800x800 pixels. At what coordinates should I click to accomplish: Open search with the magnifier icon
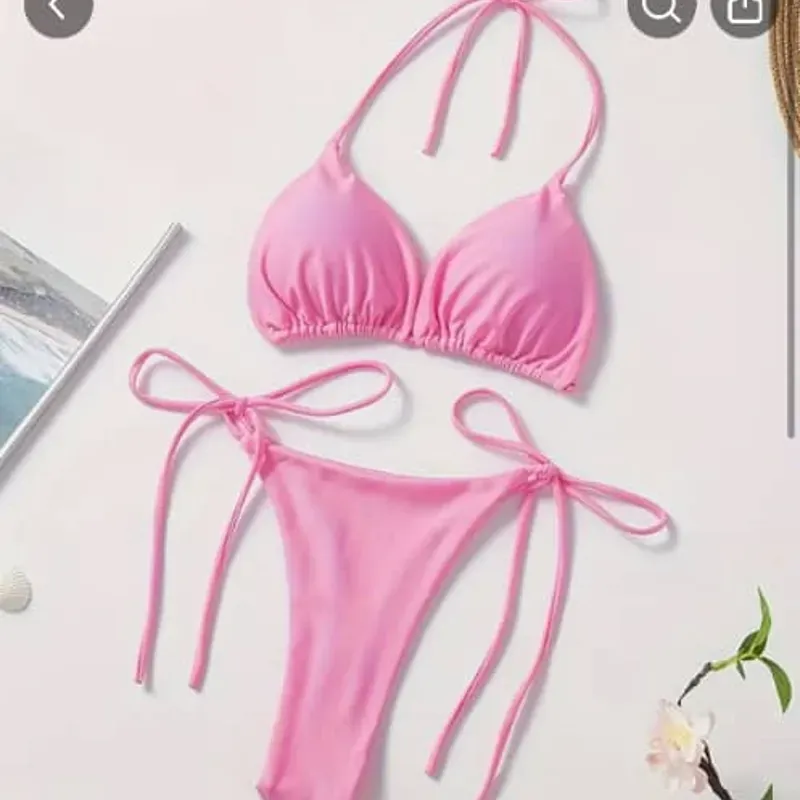coord(661,10)
